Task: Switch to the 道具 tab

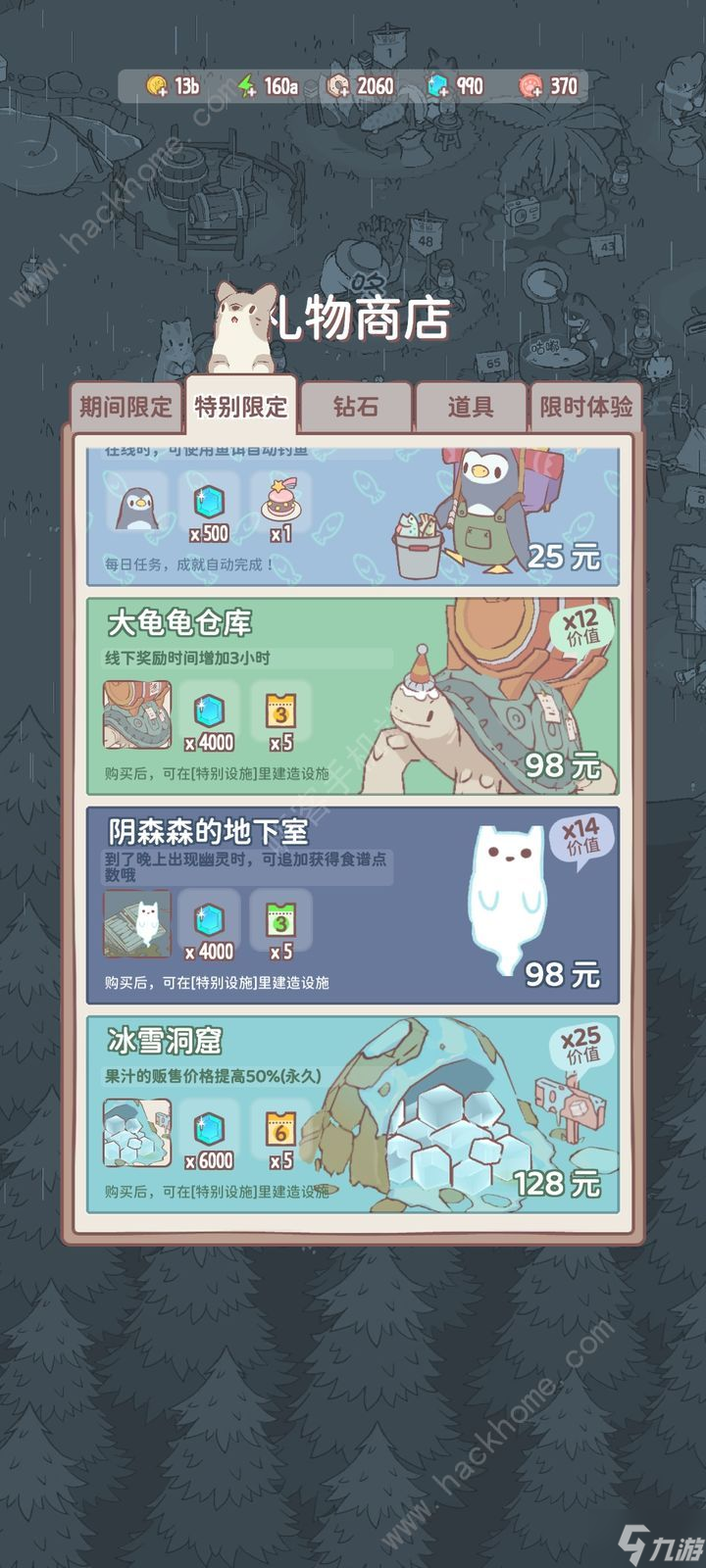Action: [x=471, y=407]
